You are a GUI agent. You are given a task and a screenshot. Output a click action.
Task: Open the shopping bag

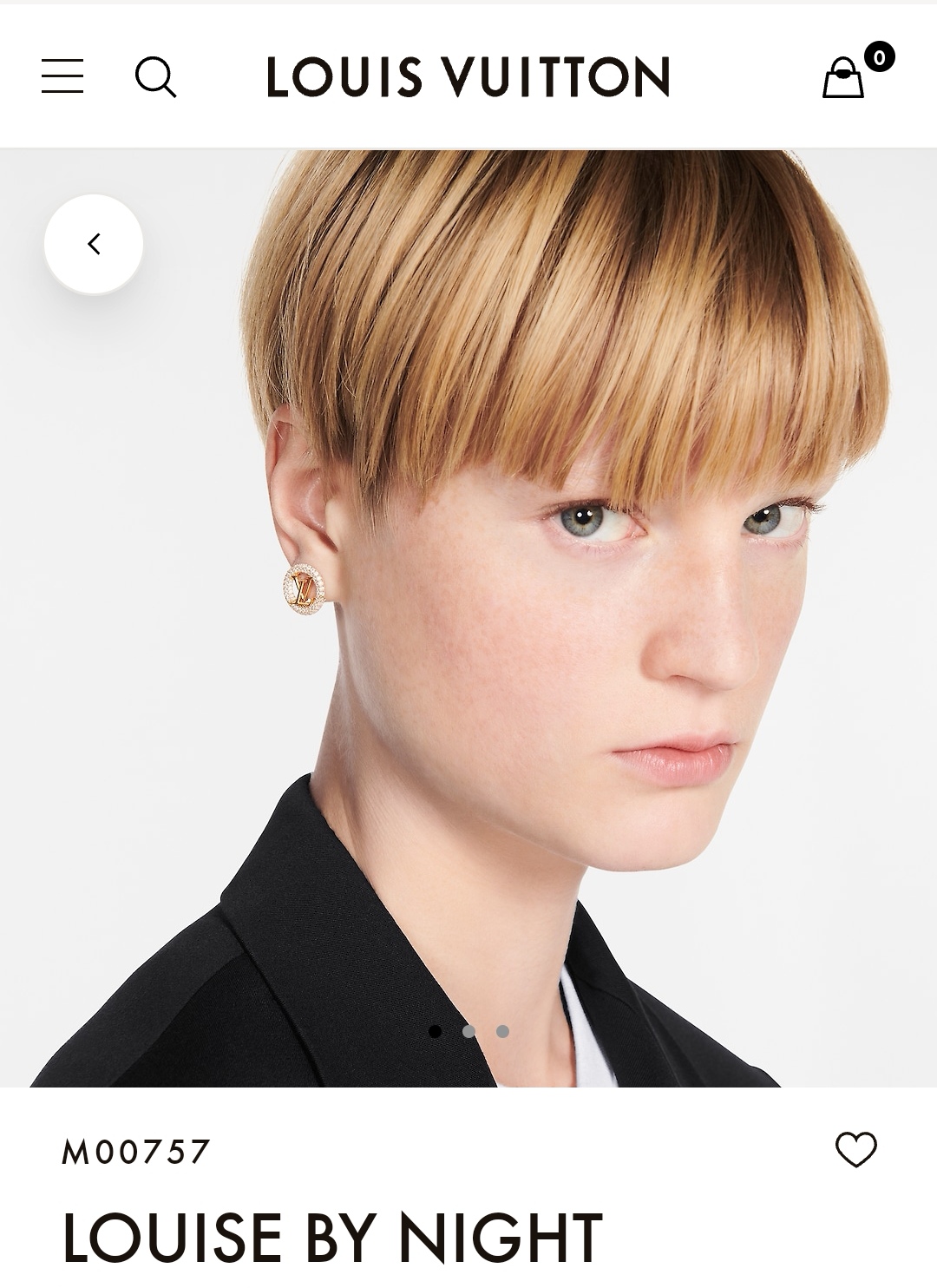point(843,78)
